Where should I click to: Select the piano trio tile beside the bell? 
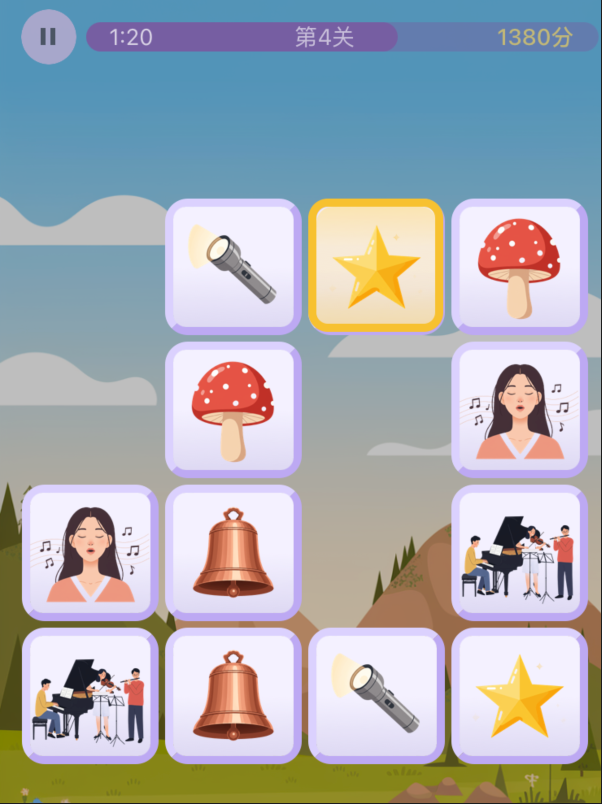tap(90, 696)
